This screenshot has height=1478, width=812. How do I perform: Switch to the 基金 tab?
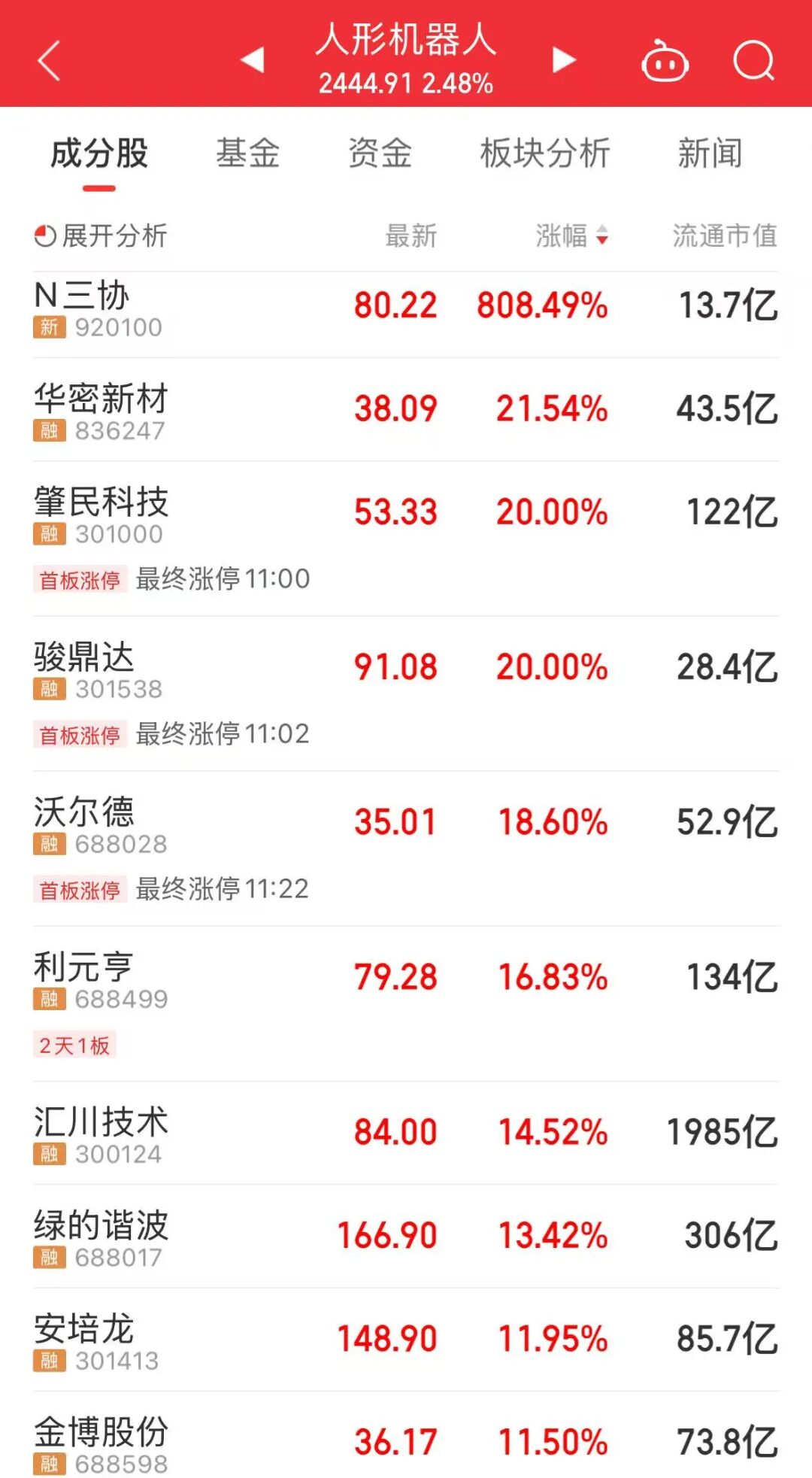click(x=247, y=153)
